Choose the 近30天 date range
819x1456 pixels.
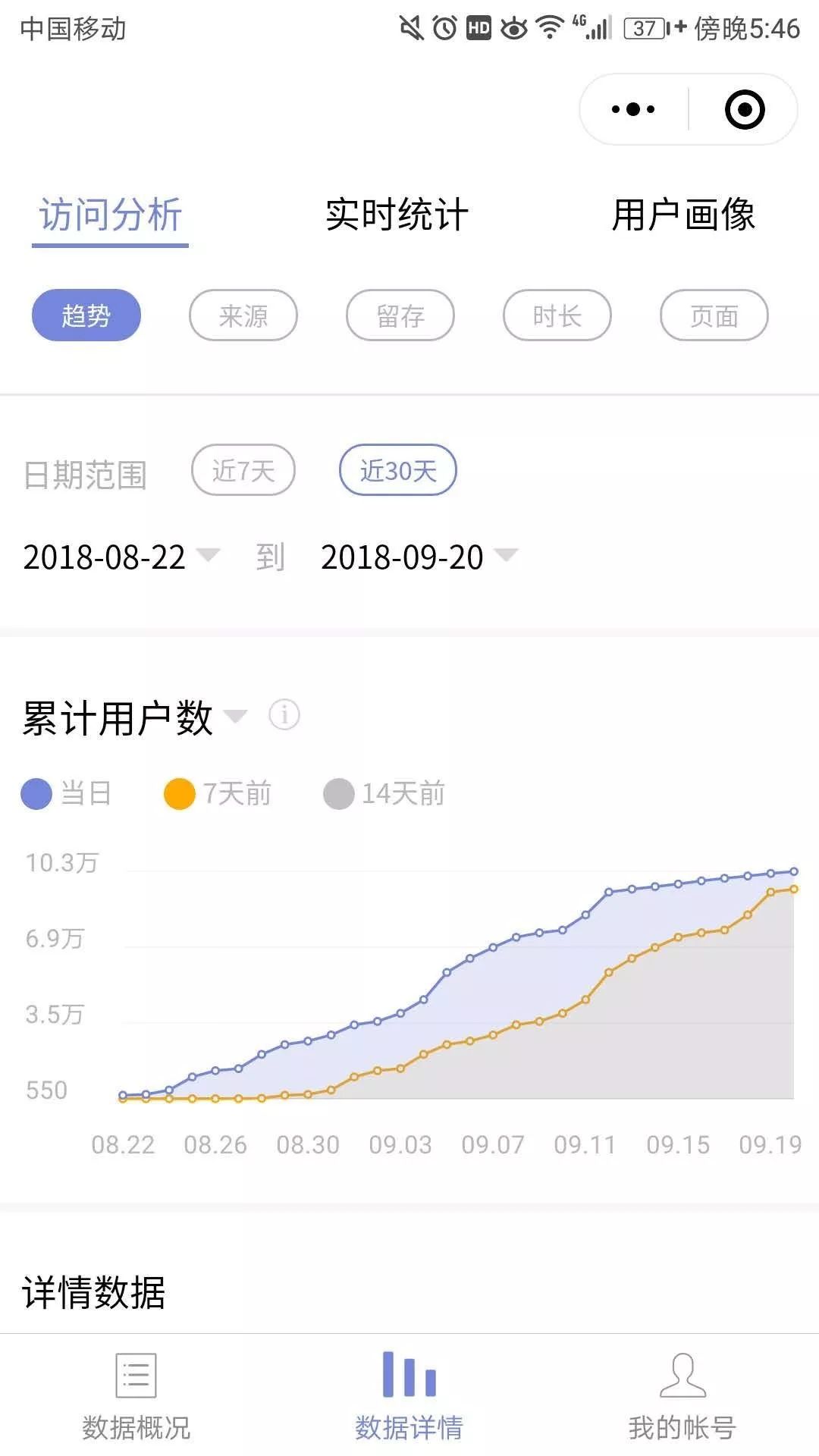[x=398, y=470]
